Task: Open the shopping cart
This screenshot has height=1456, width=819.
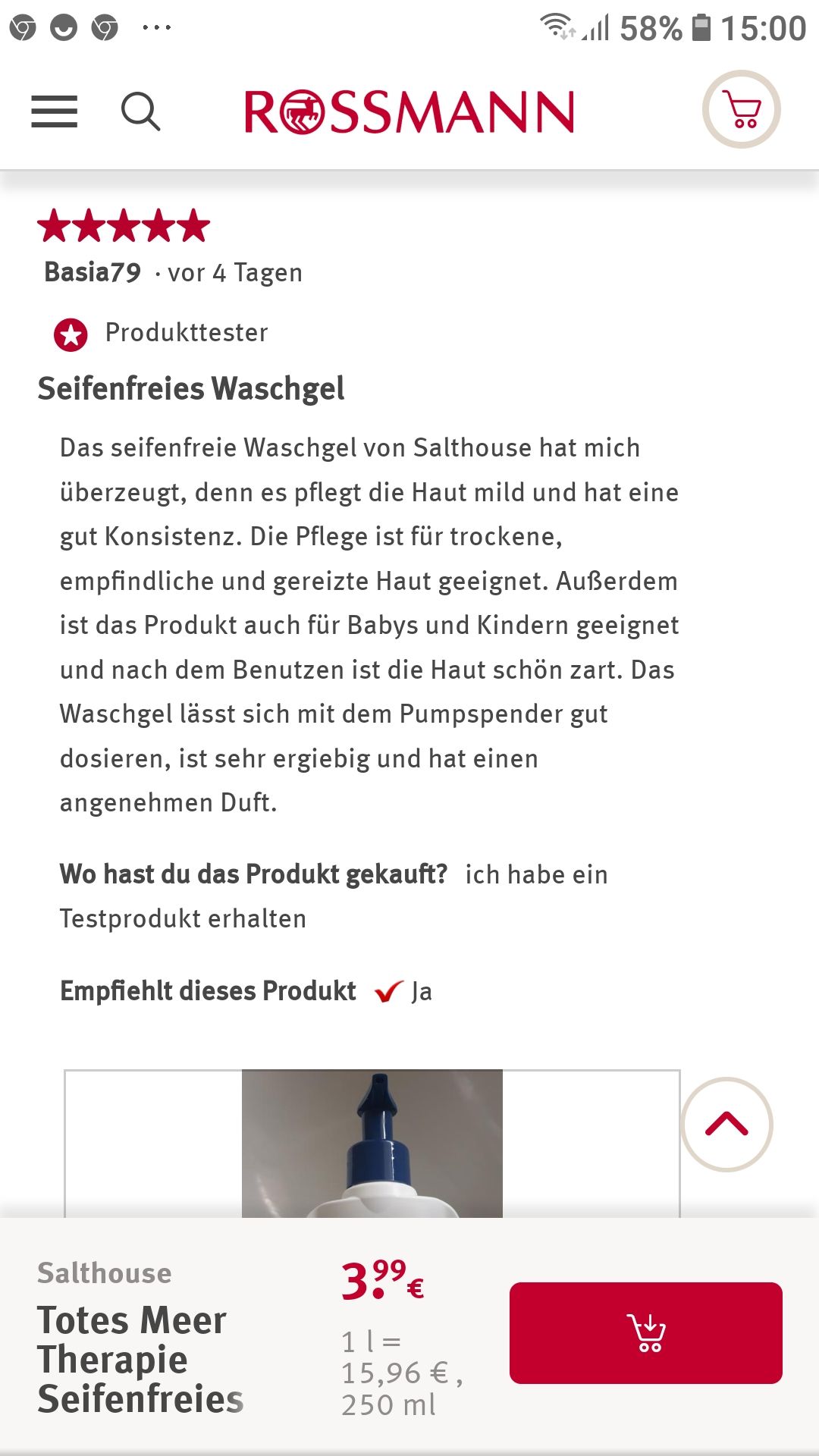Action: pos(741,109)
